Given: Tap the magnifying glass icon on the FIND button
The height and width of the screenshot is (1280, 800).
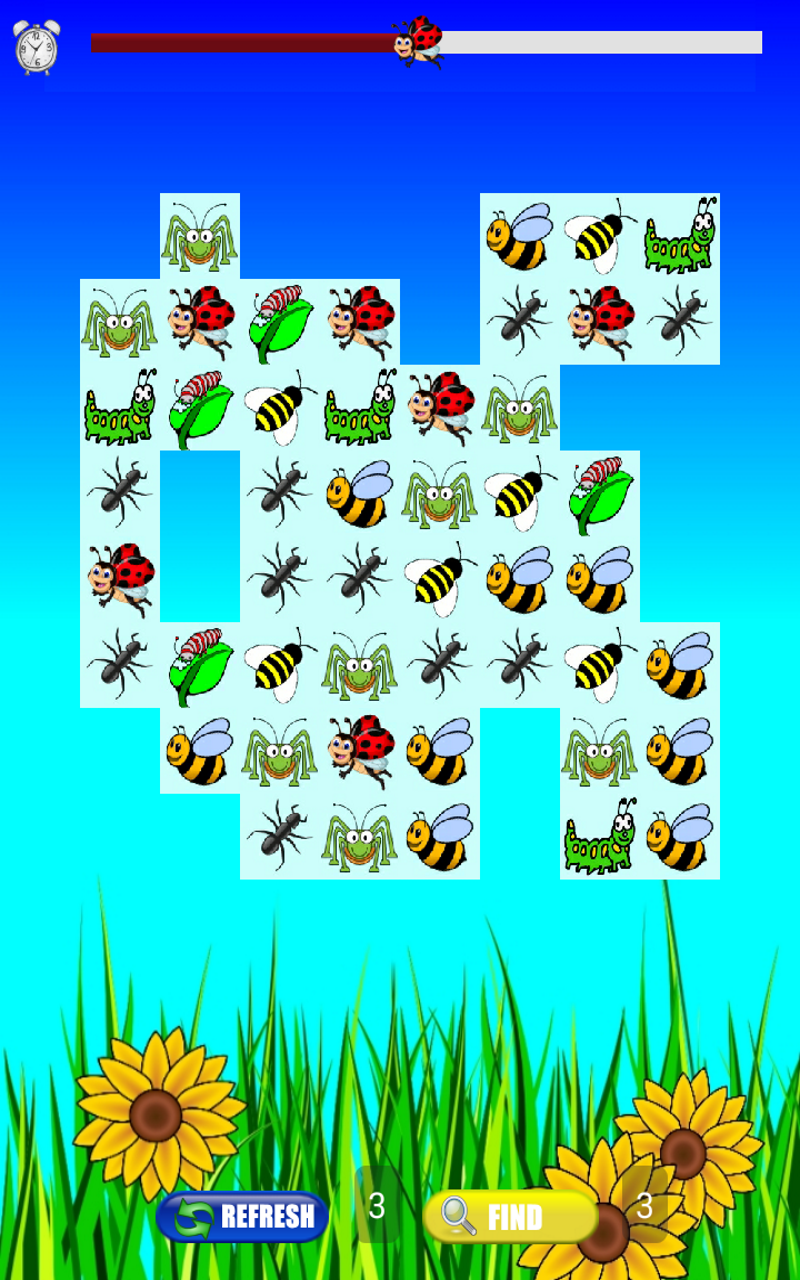Looking at the screenshot, I should click(458, 1216).
